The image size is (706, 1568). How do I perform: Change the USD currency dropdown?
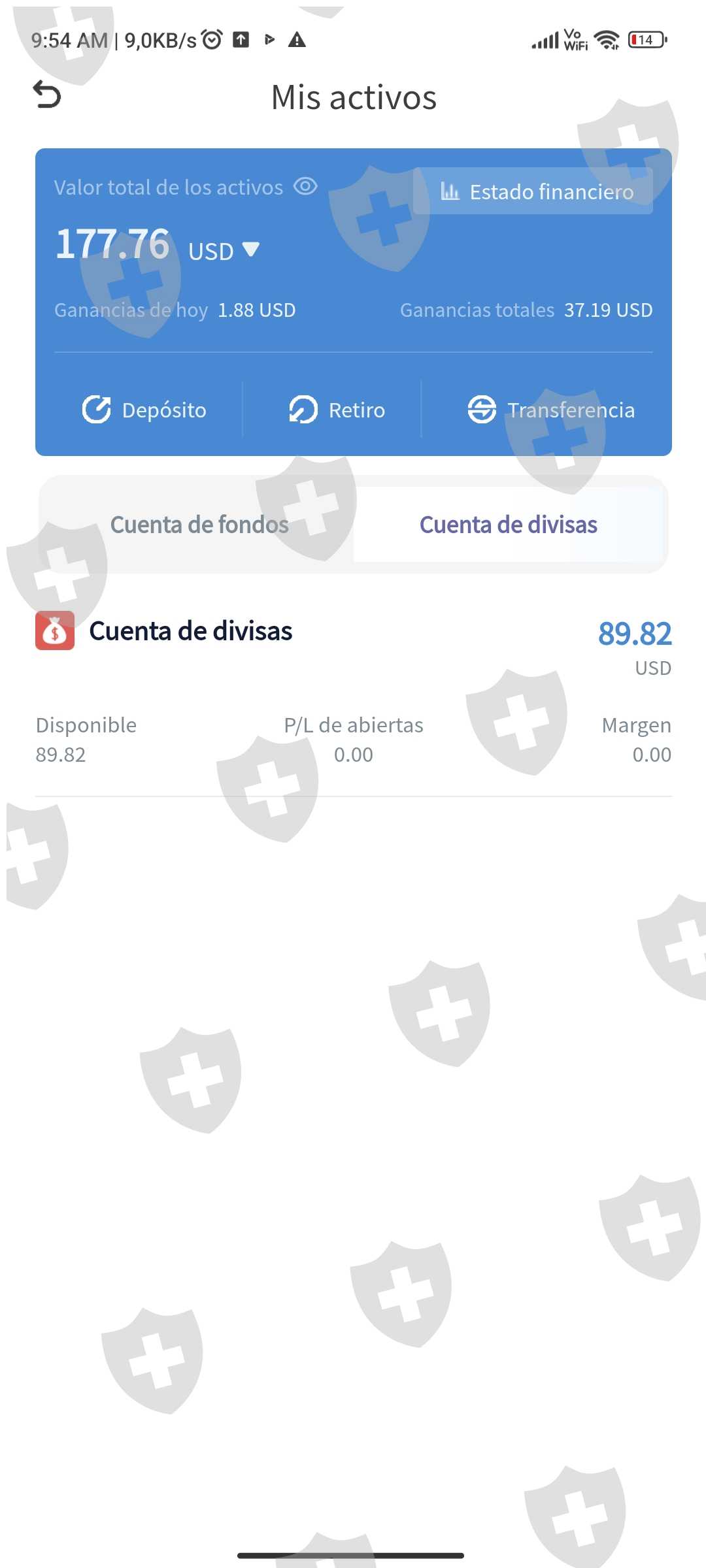(224, 250)
